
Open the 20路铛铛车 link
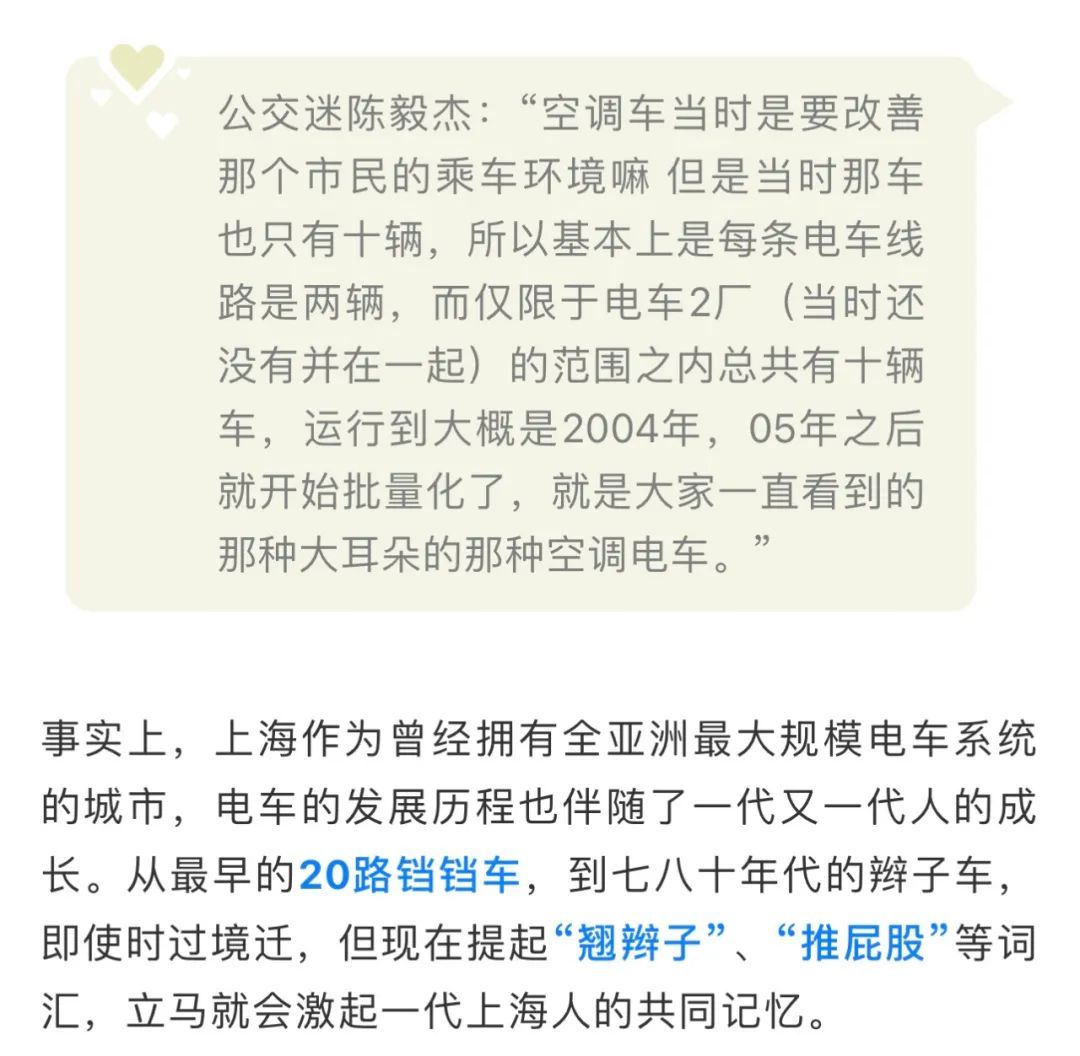click(x=409, y=876)
